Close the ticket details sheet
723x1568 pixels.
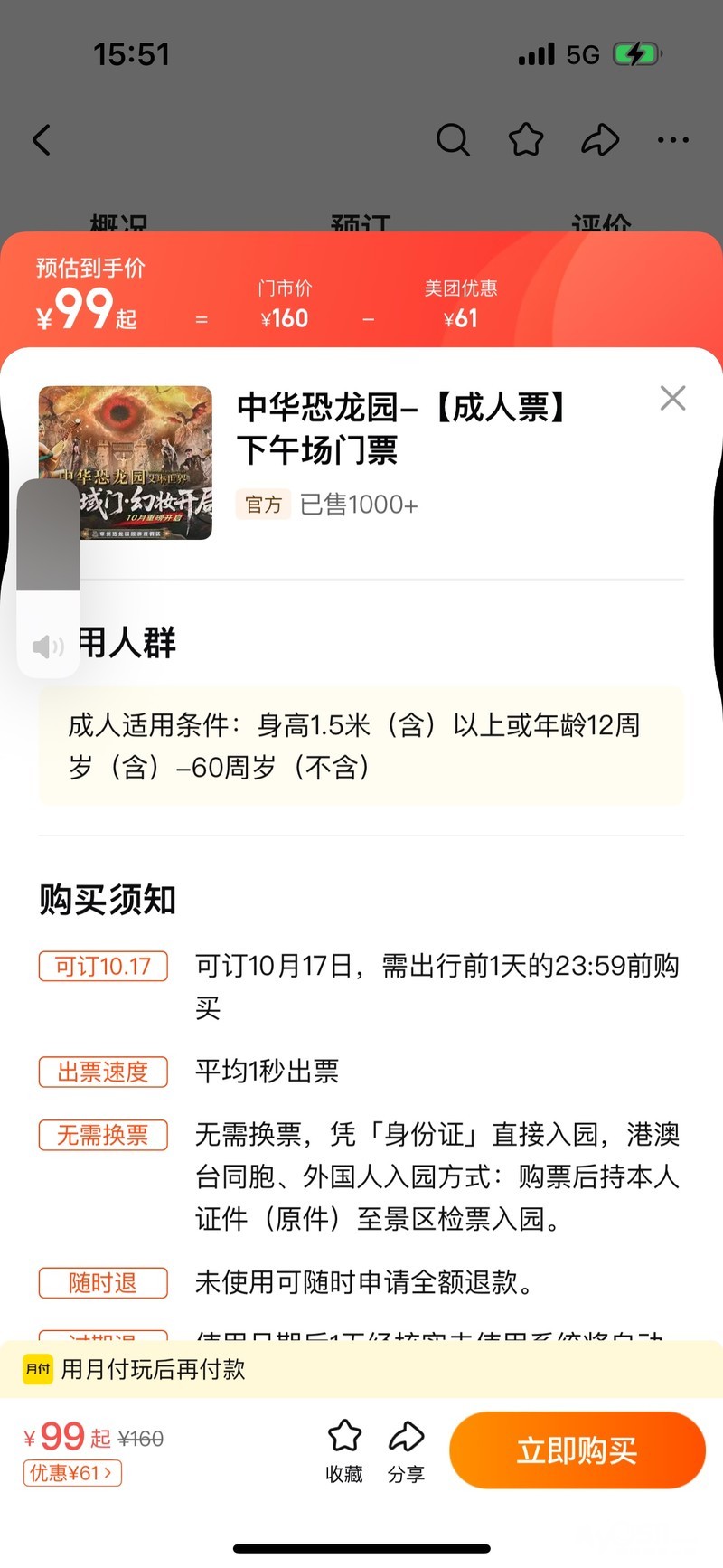672,398
